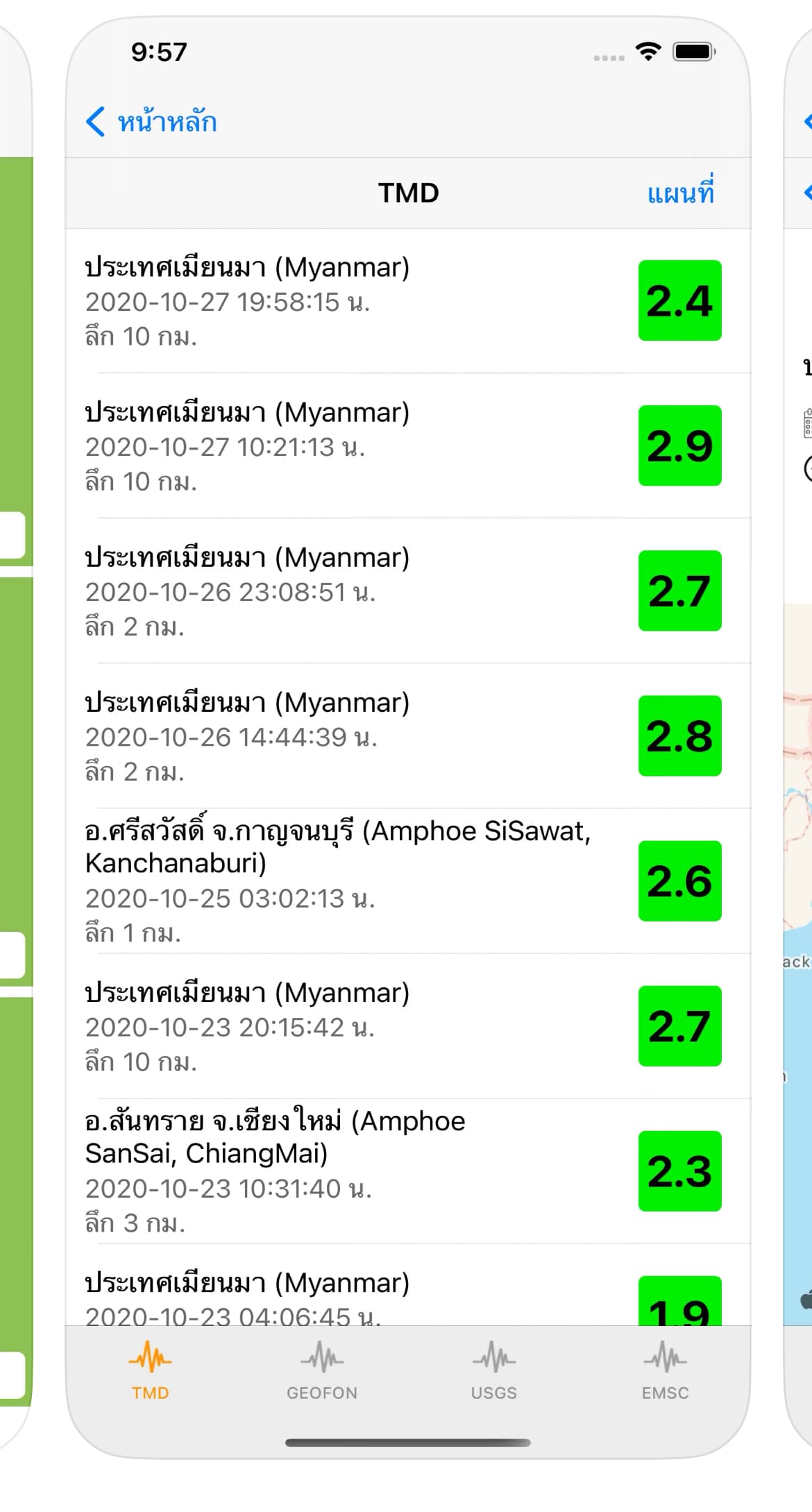Screen dimensions: 812x1512
Task: Tap the battery indicator in status bar
Action: [694, 51]
